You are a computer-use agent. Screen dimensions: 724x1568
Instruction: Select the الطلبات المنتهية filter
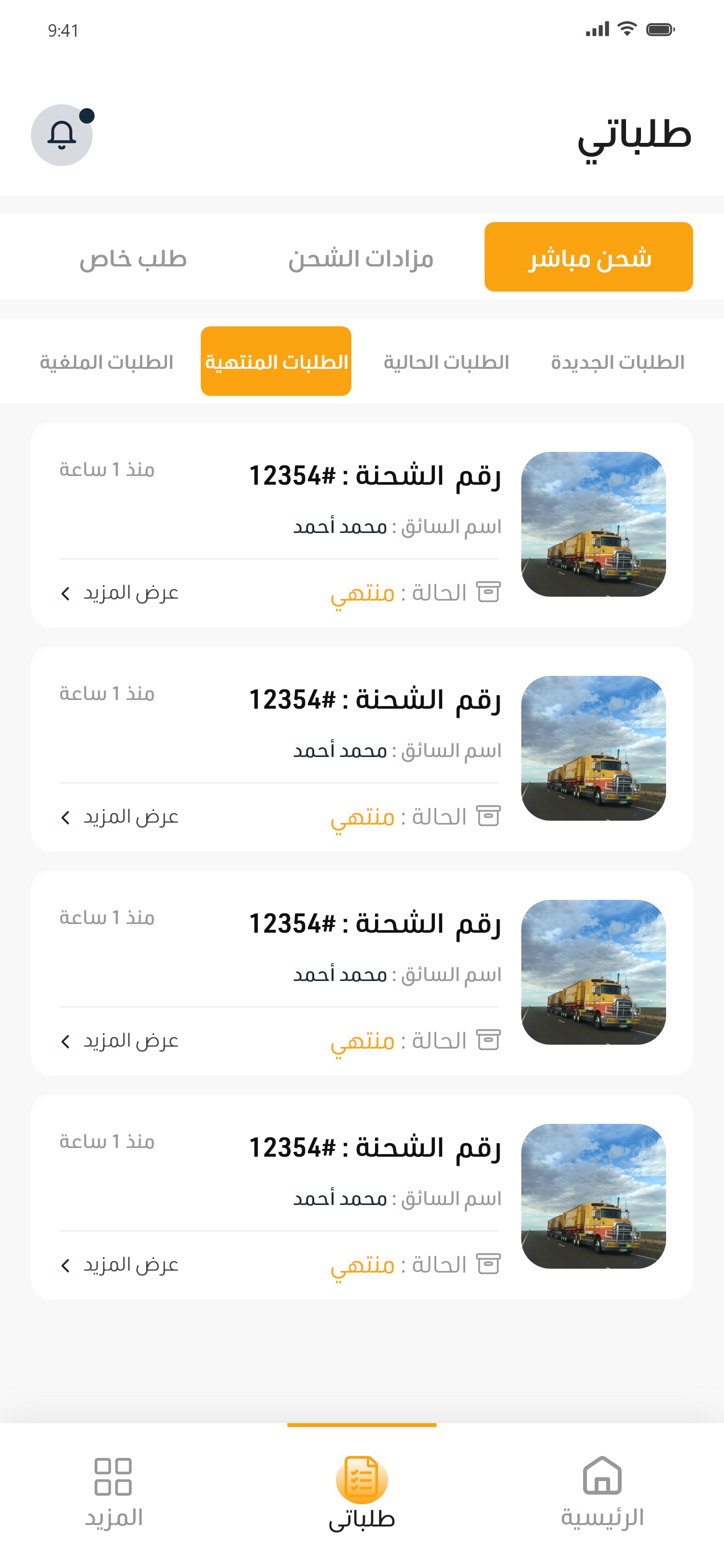coord(276,362)
